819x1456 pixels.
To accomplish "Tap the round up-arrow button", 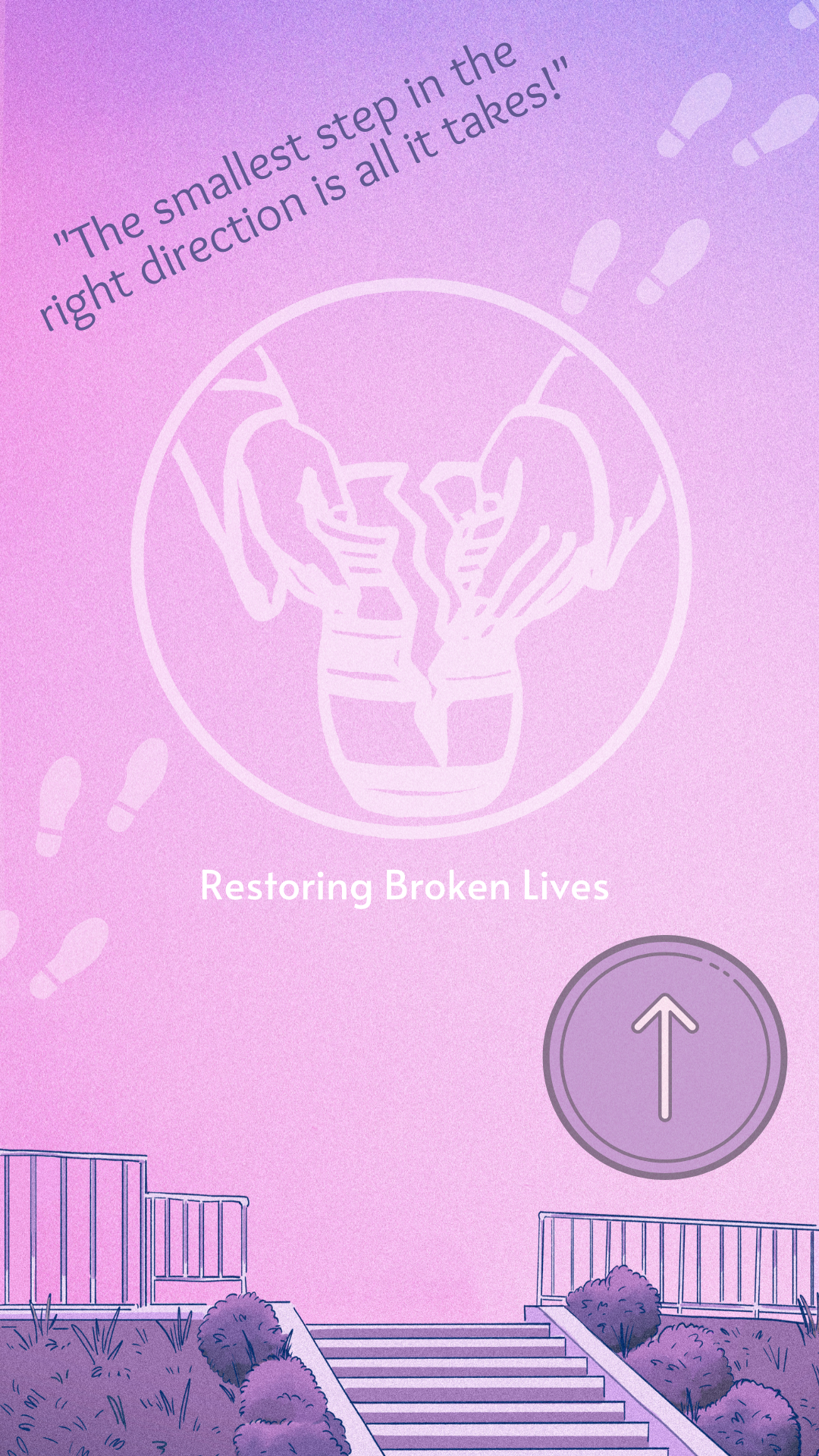I will pyautogui.click(x=665, y=1057).
